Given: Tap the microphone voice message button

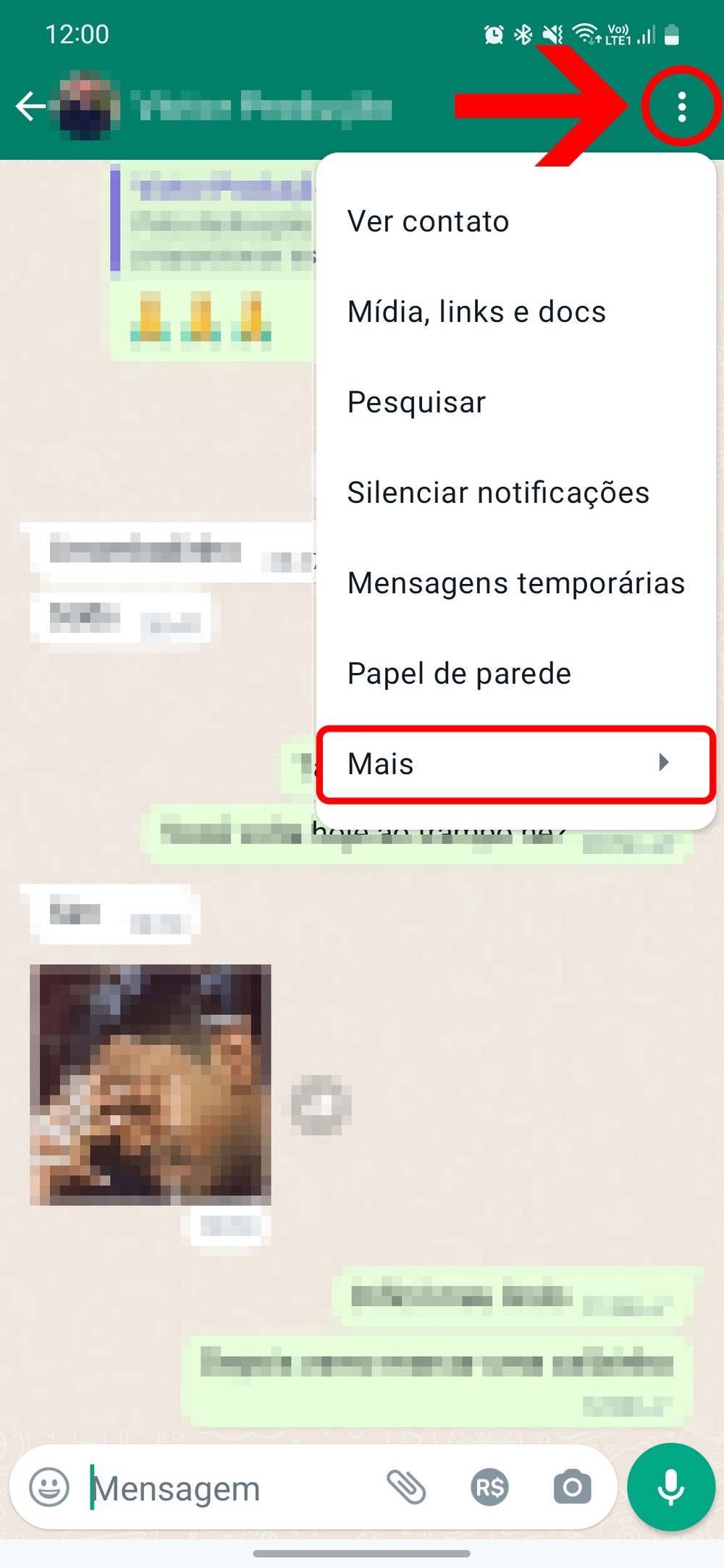Looking at the screenshot, I should (671, 1488).
